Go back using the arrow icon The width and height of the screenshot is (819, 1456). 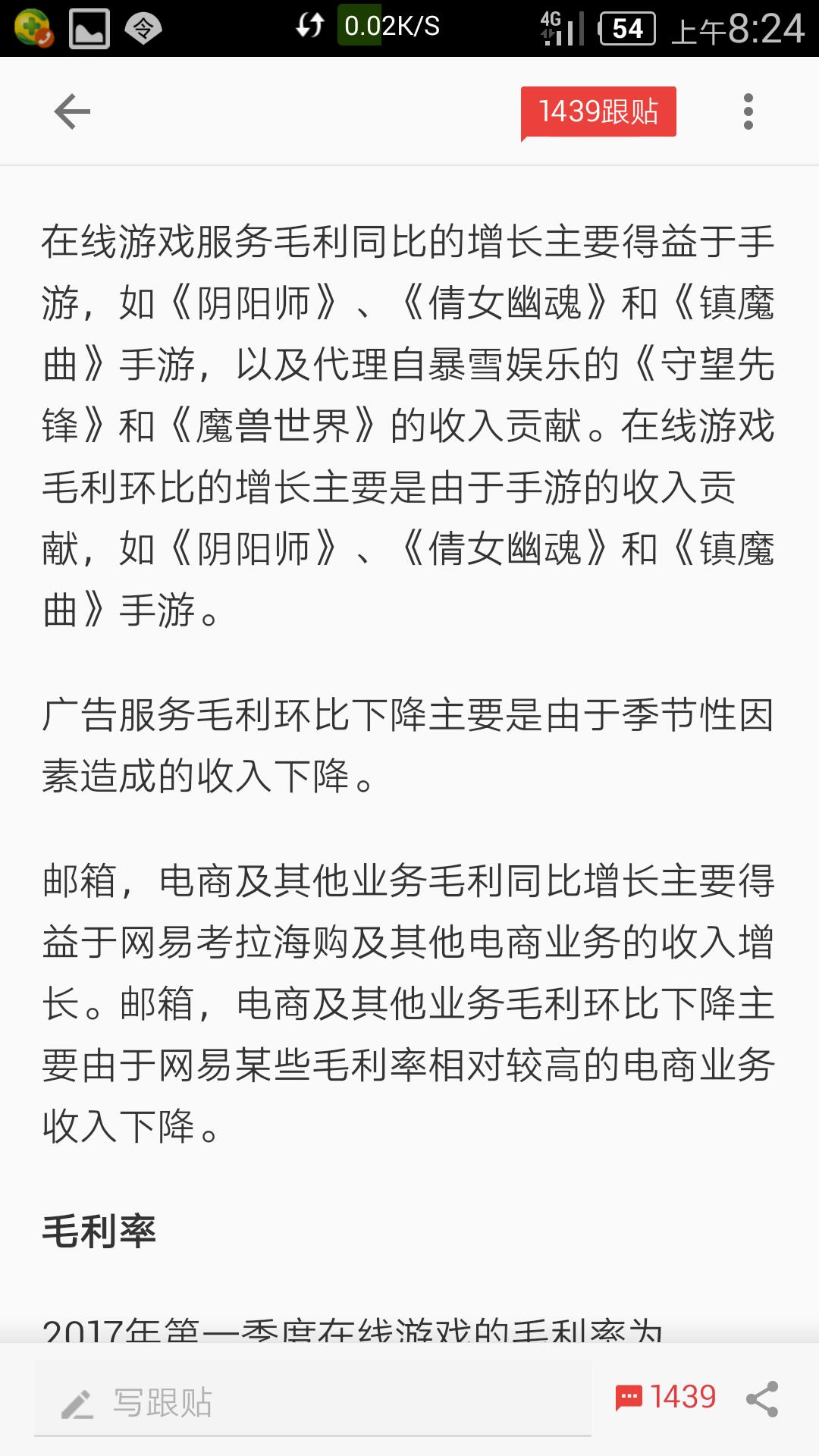[x=72, y=111]
